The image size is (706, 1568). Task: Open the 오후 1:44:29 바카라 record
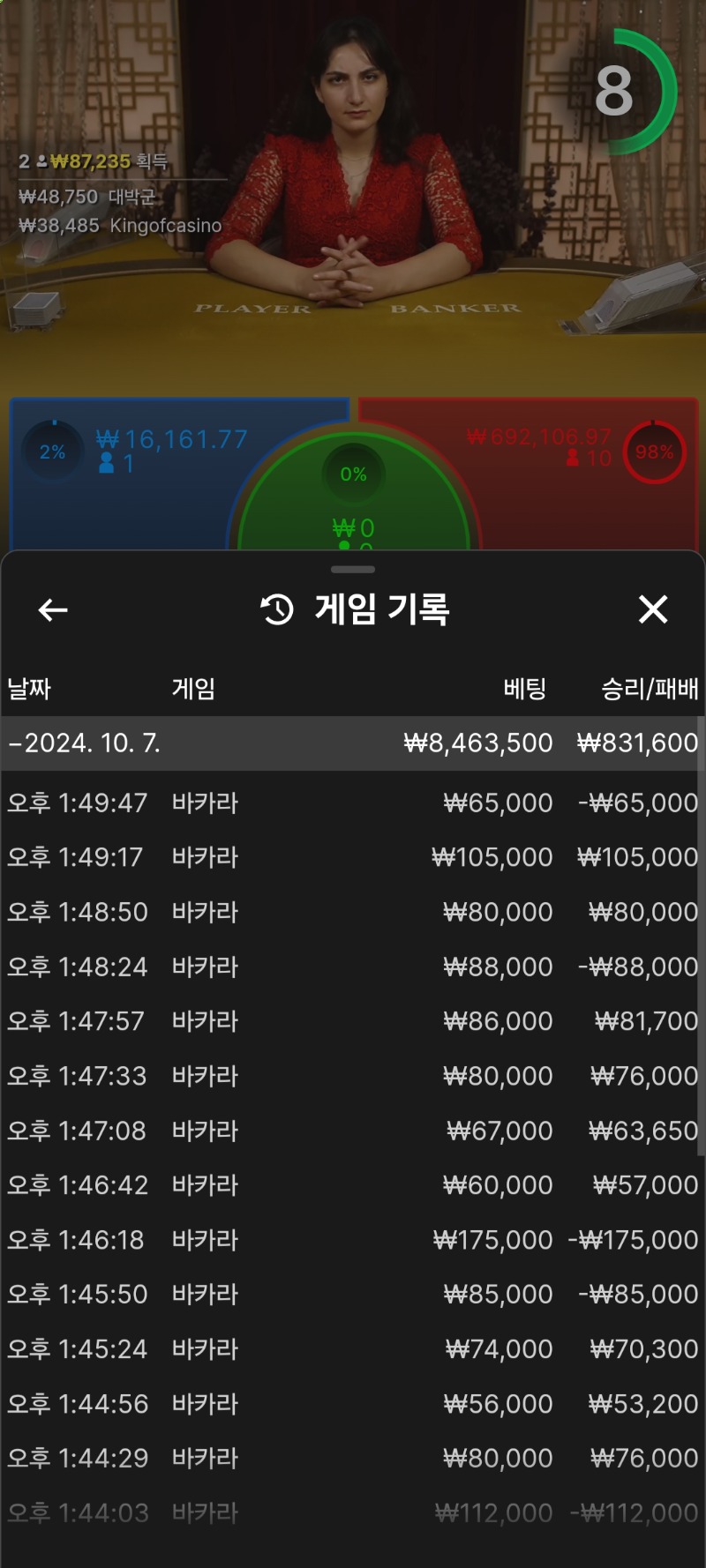click(x=351, y=1459)
